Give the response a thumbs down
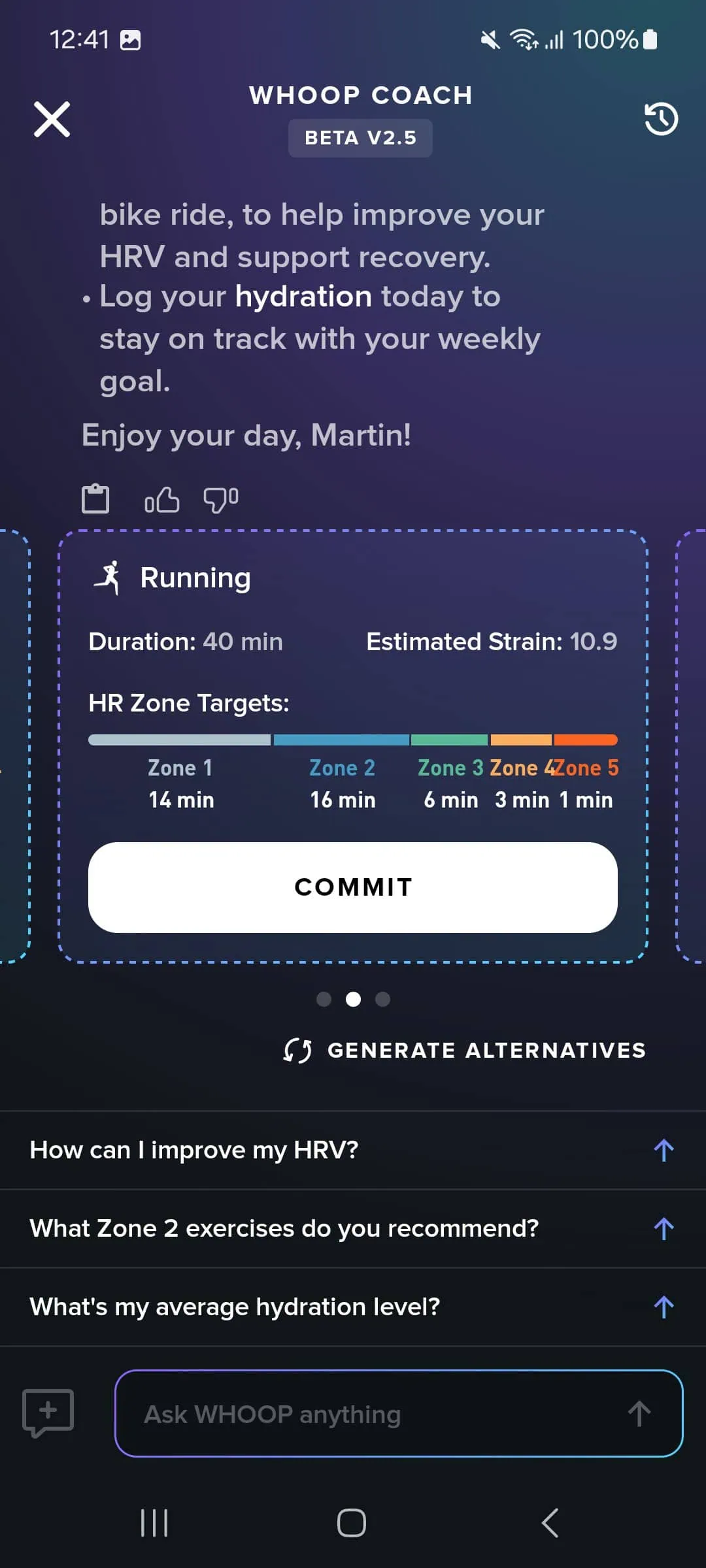706x1568 pixels. (221, 500)
